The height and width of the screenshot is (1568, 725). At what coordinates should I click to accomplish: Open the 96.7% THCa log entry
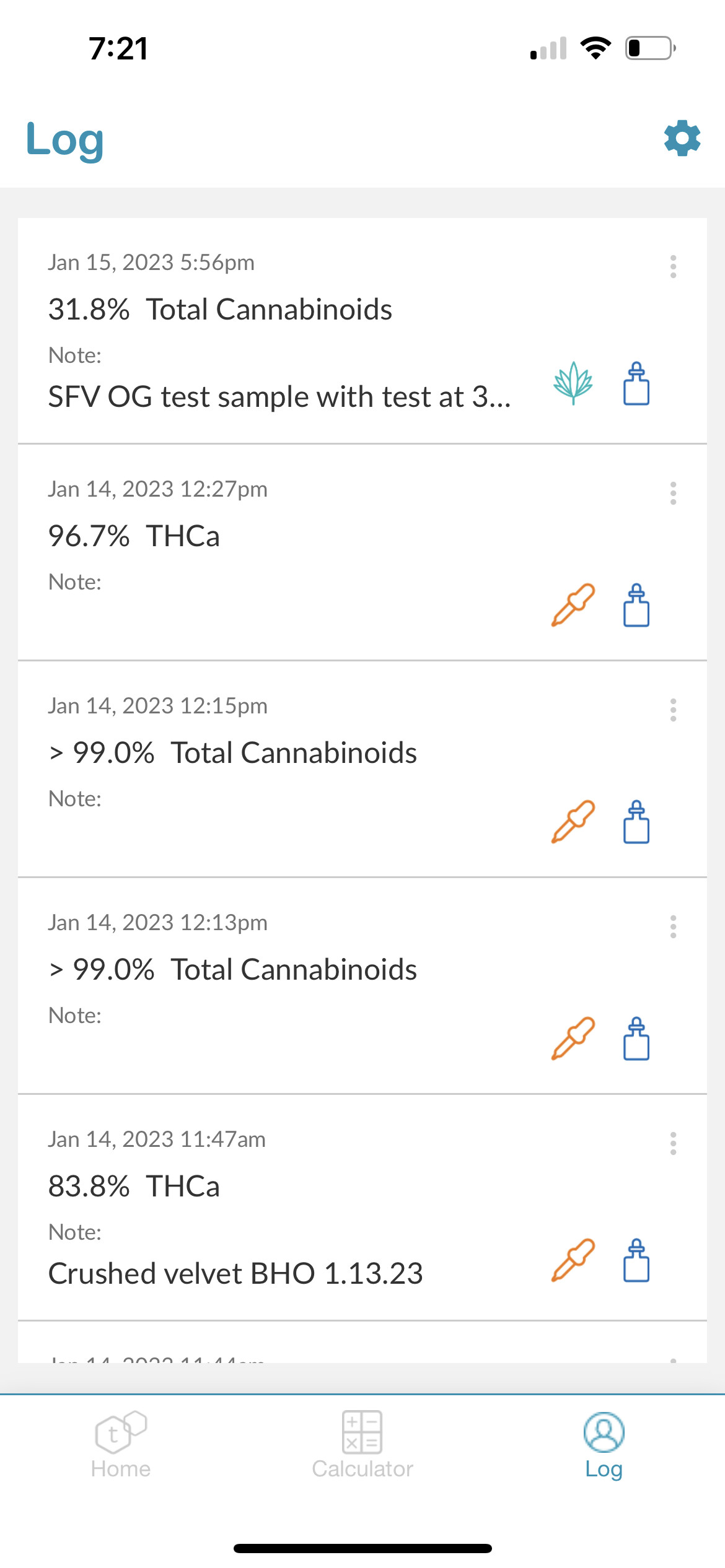(x=362, y=552)
